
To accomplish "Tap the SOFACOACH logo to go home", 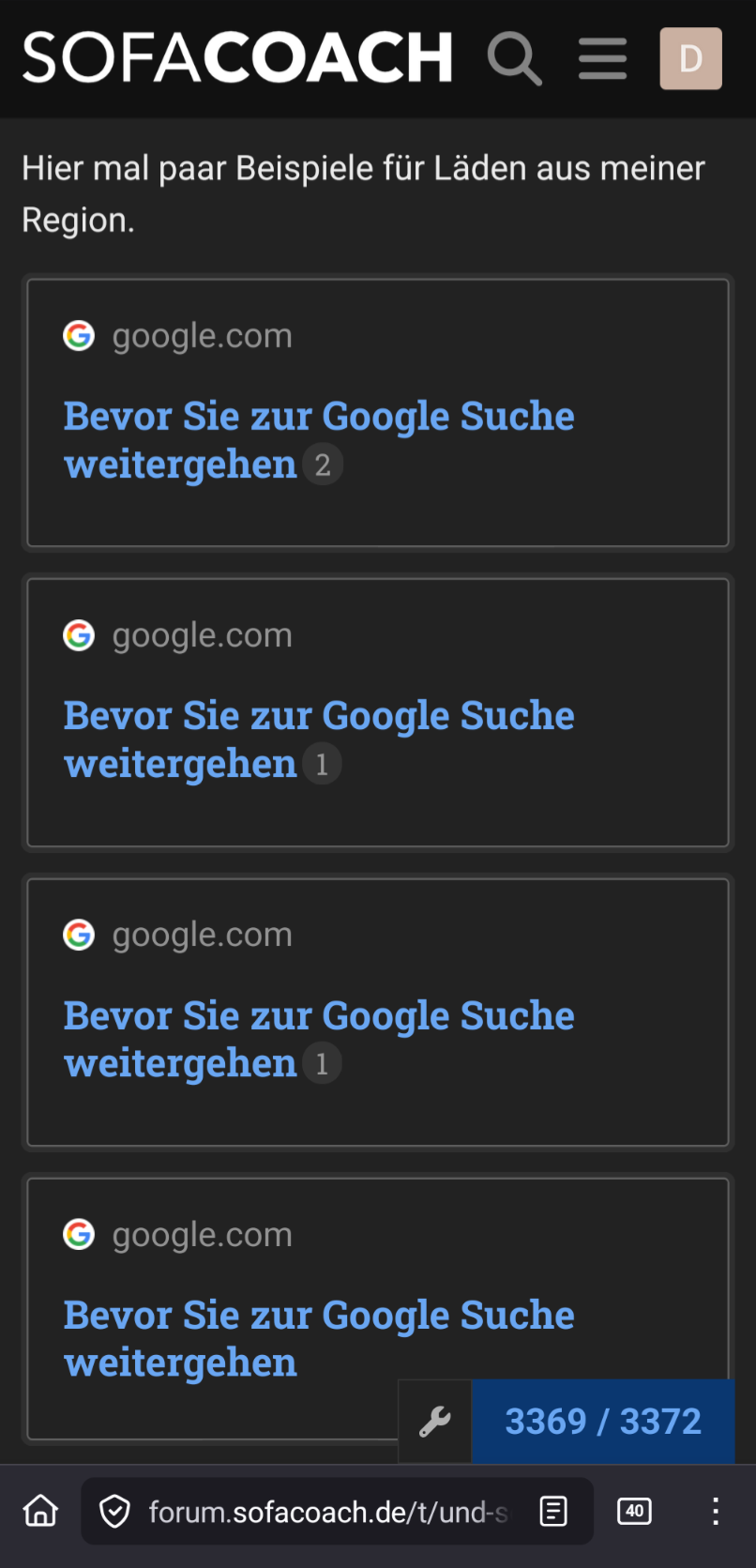I will pyautogui.click(x=237, y=58).
